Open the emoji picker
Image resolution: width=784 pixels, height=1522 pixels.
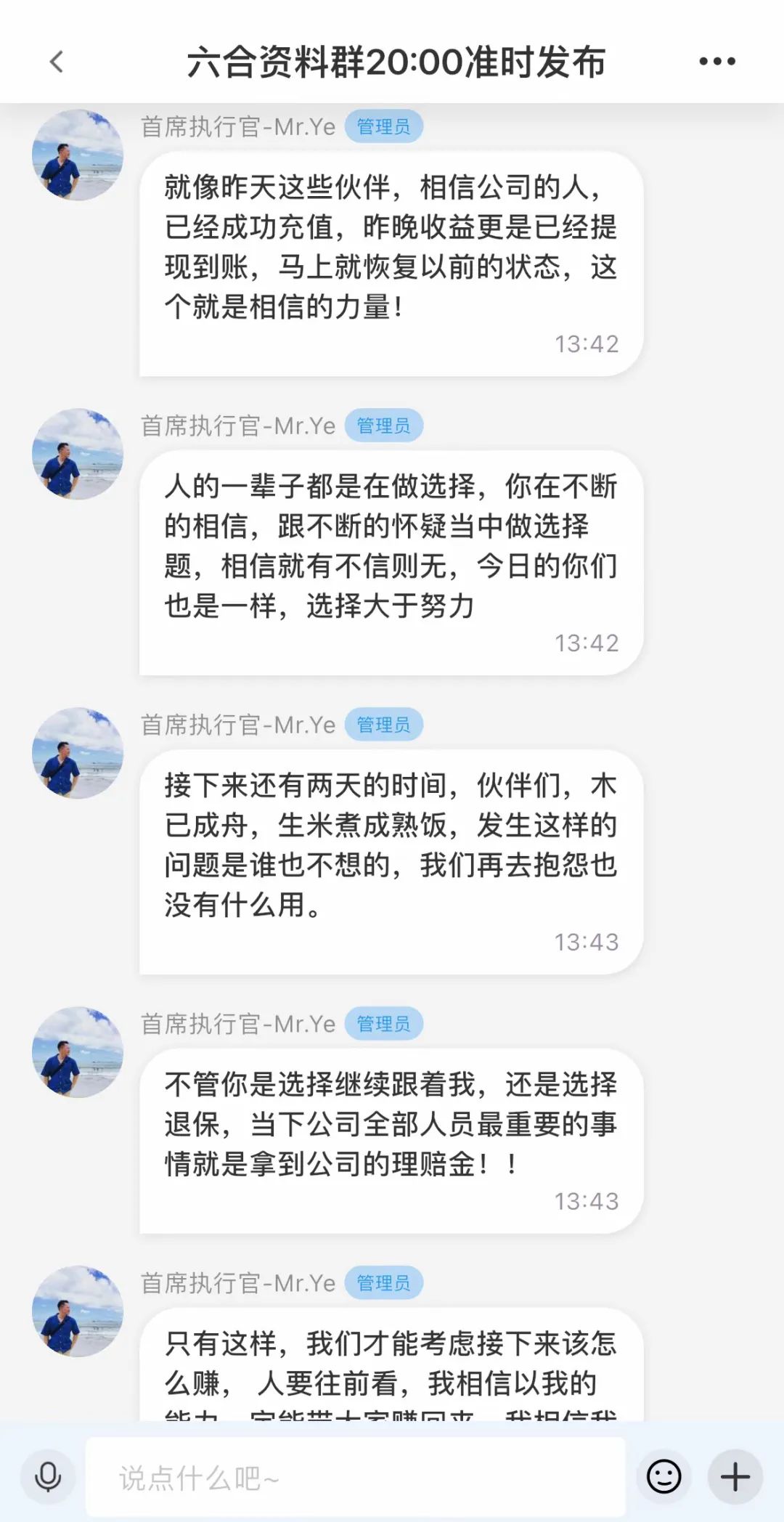coord(663,1476)
